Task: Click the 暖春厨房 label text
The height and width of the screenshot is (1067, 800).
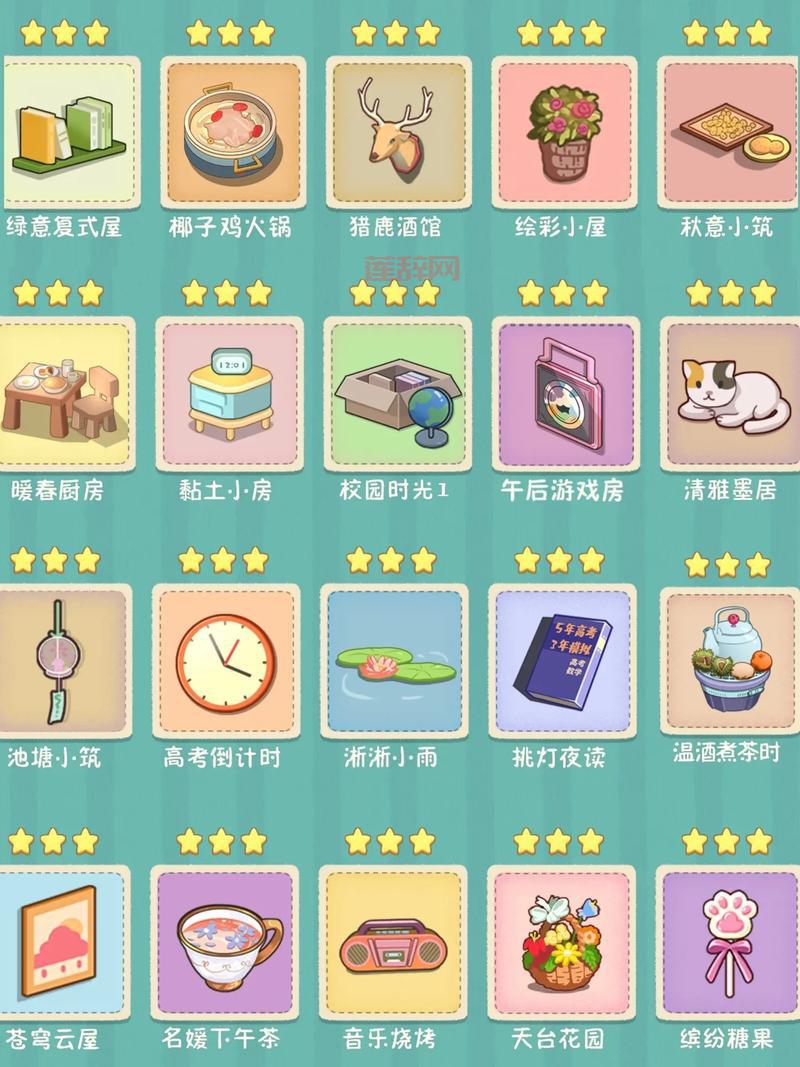Action: pyautogui.click(x=63, y=492)
